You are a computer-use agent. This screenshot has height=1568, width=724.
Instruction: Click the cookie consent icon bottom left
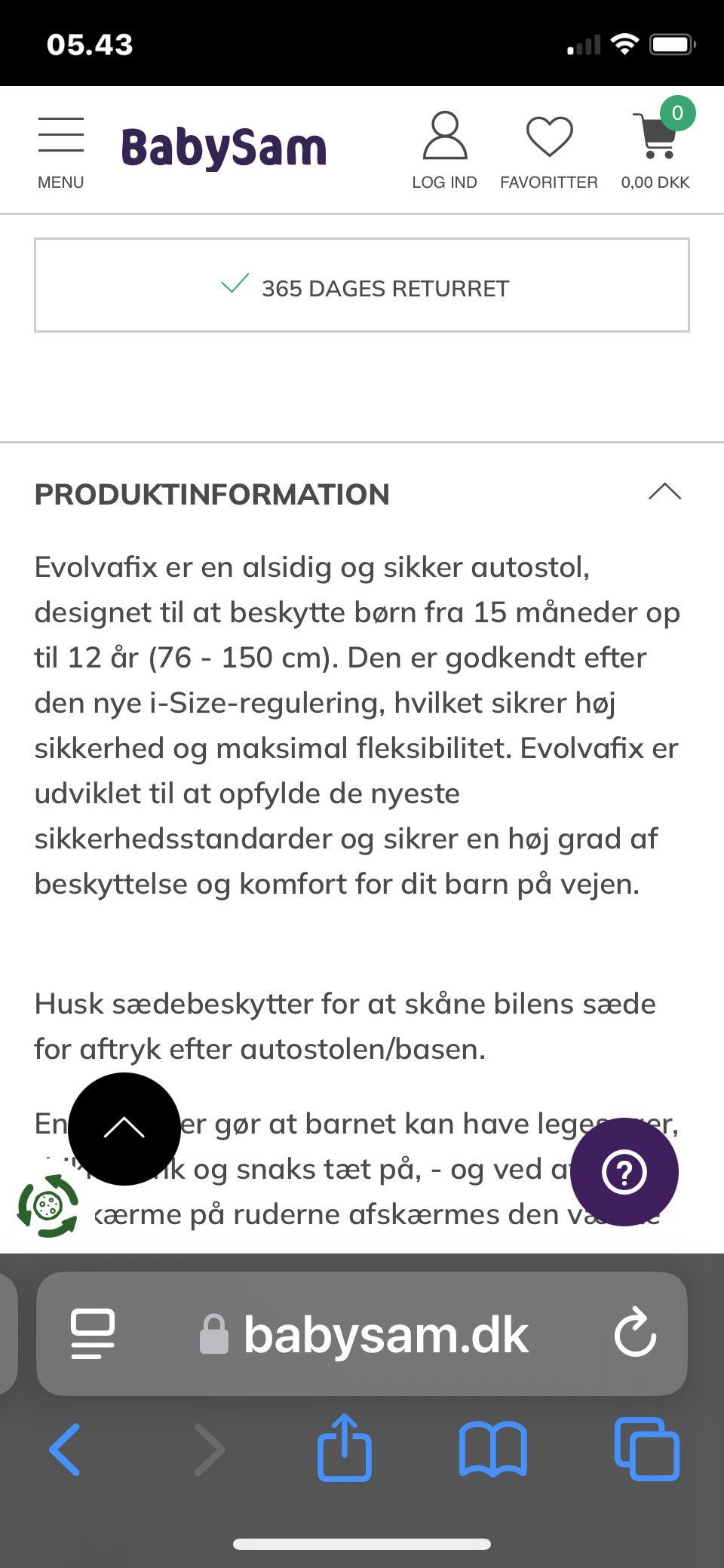47,1204
